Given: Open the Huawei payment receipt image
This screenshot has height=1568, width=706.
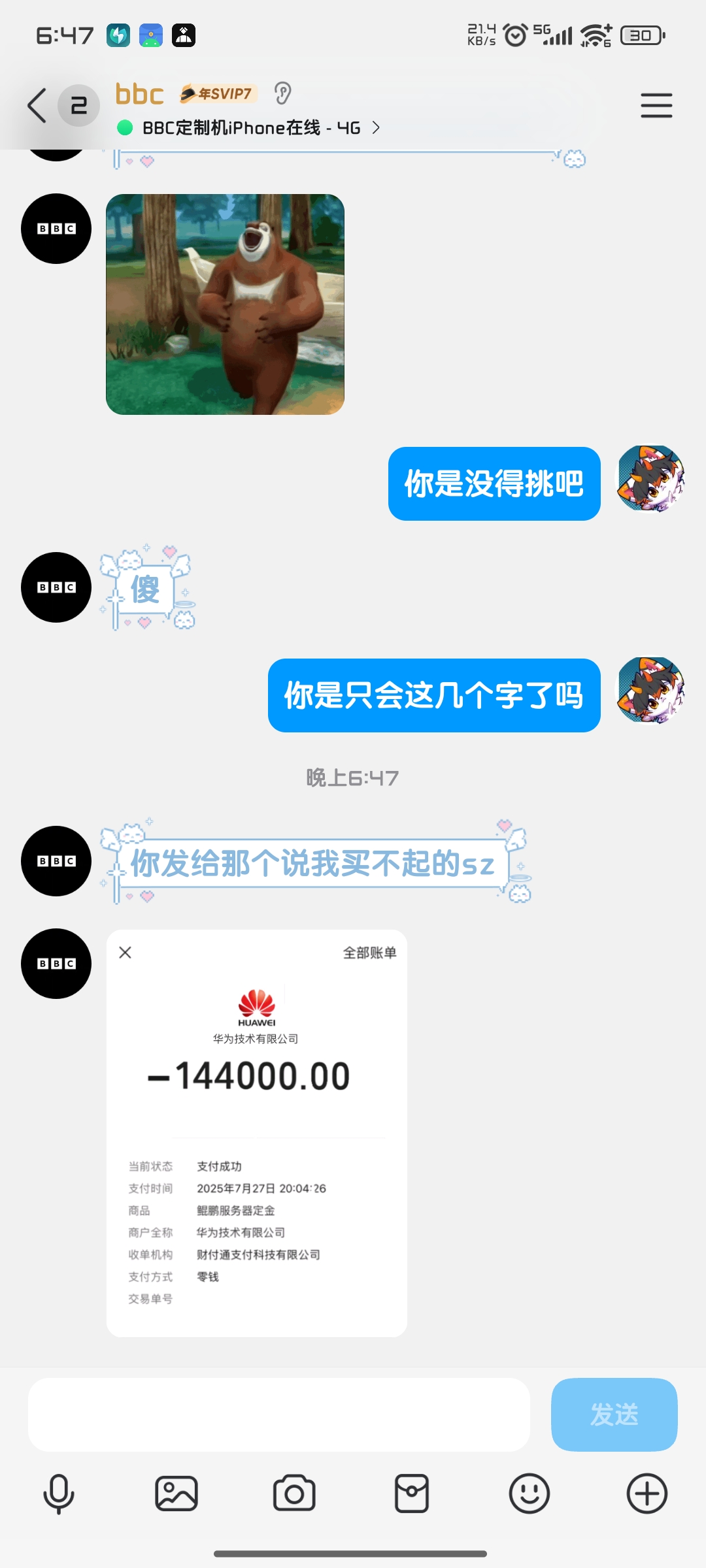Looking at the screenshot, I should pos(256,1133).
